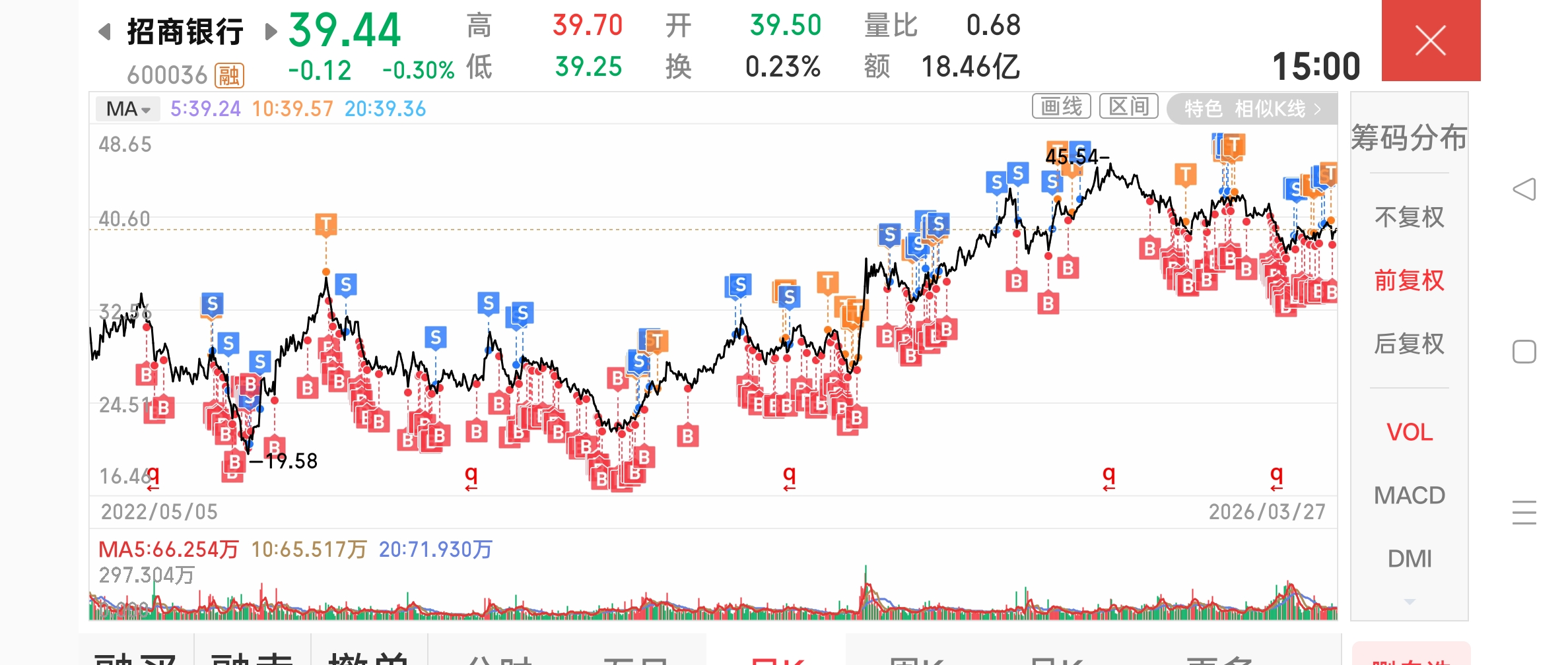Open the 区间 range statistics button
The width and height of the screenshot is (1568, 665).
pyautogui.click(x=1128, y=107)
